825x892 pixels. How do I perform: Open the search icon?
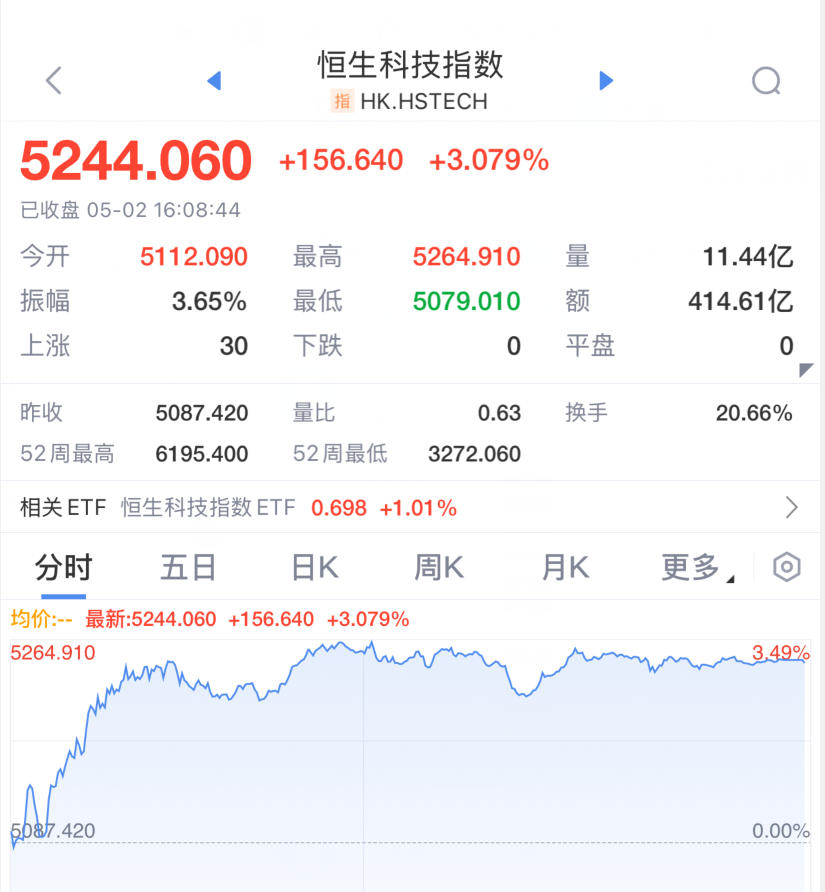pos(766,81)
